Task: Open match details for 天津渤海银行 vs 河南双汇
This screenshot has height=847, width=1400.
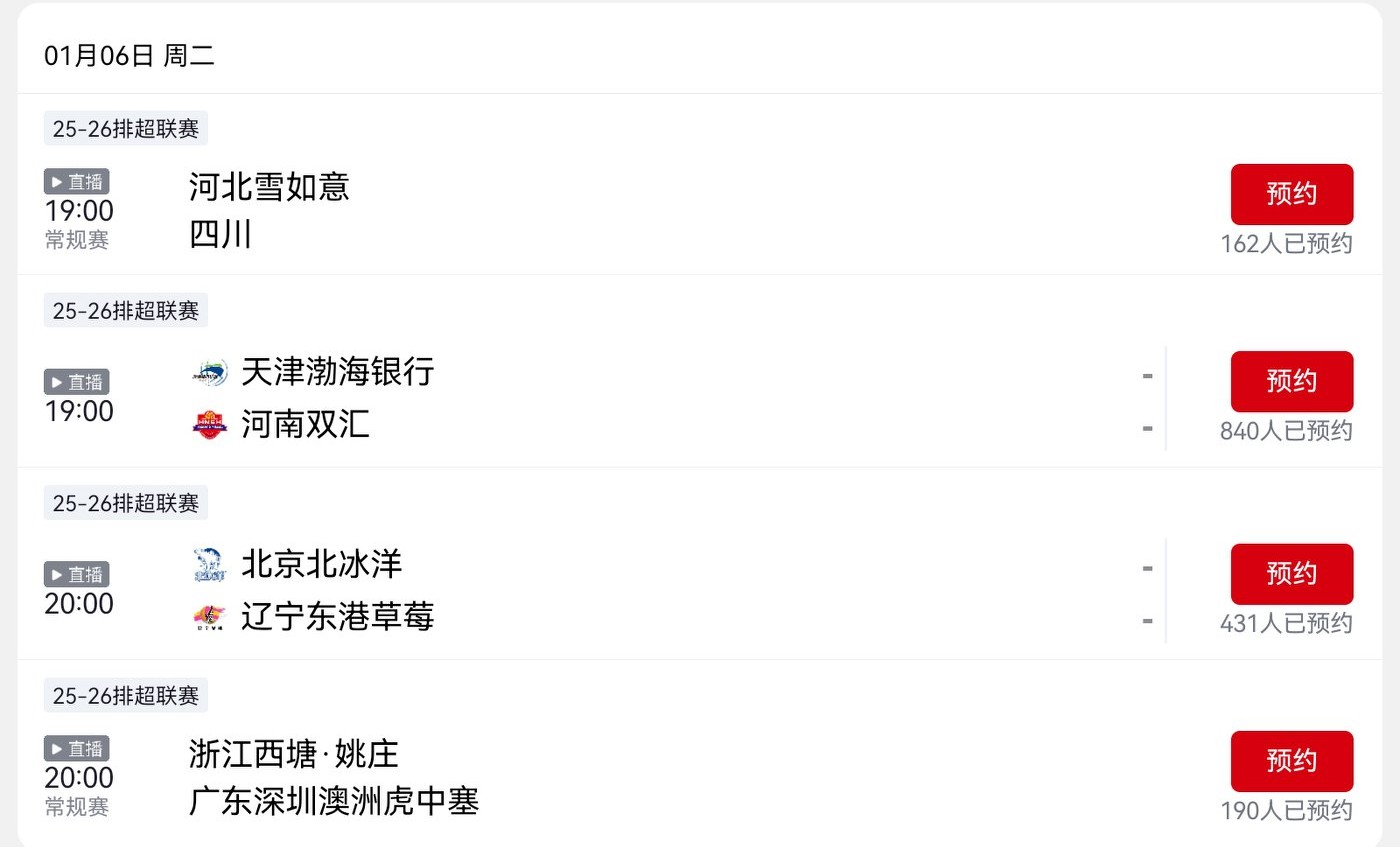Action: click(600, 398)
